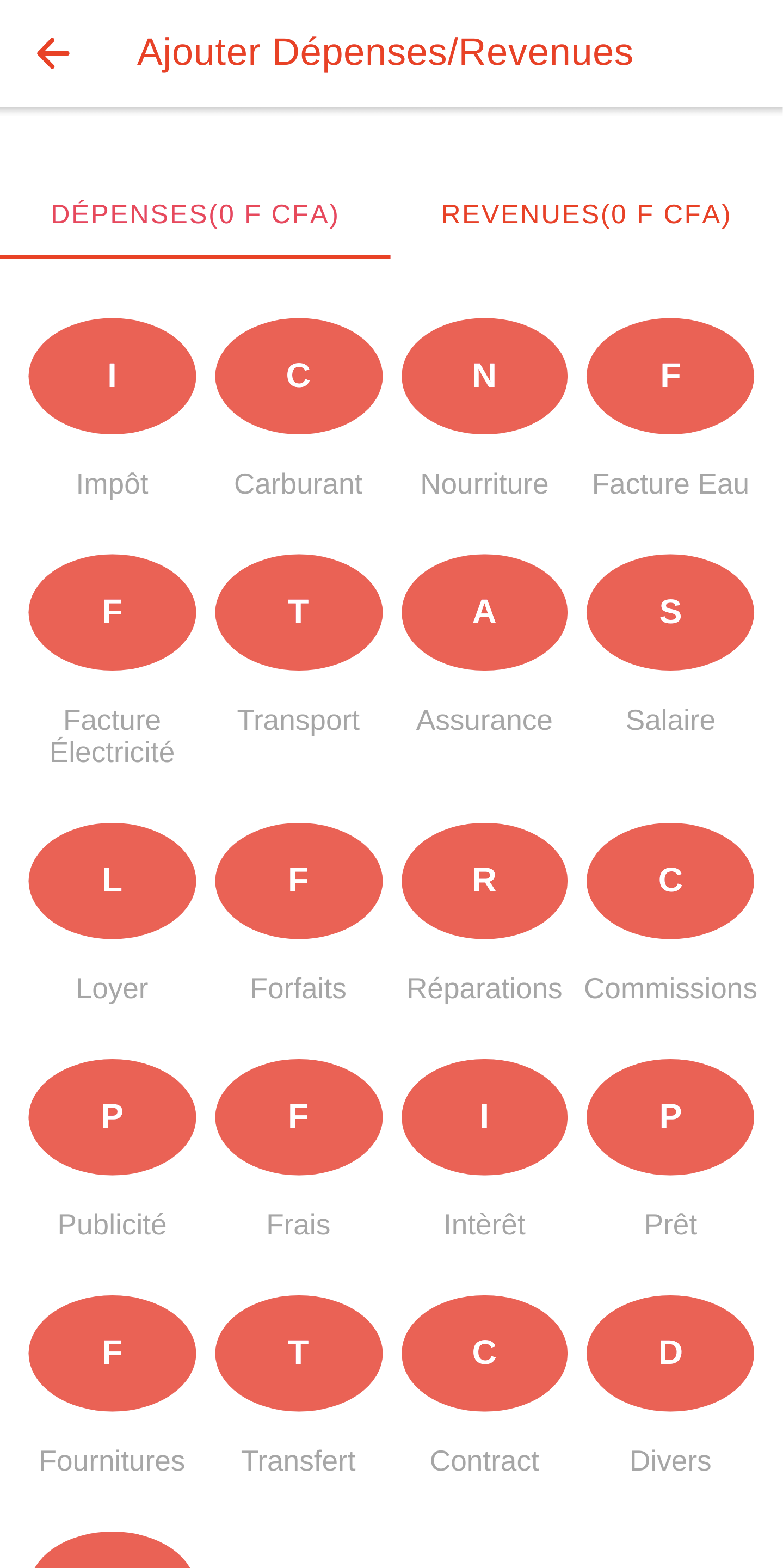The image size is (783, 1568).
Task: Choose the Impôt category
Action: [112, 376]
